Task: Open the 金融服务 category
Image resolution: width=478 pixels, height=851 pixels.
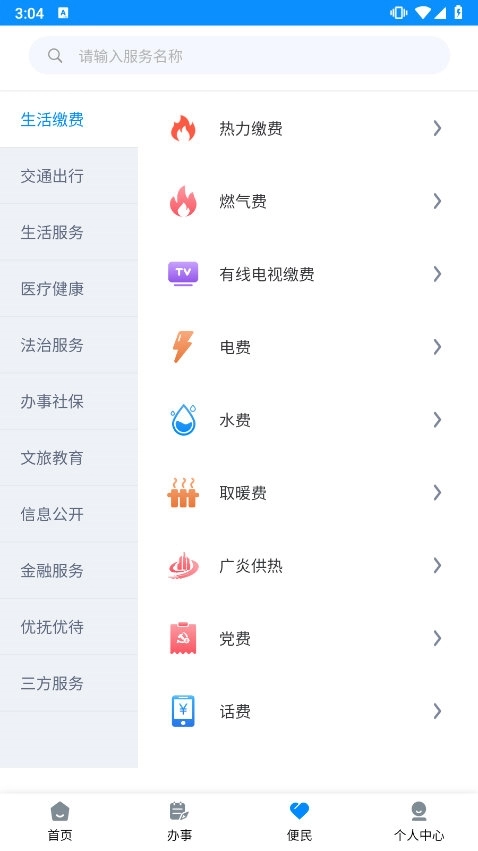Action: pyautogui.click(x=69, y=570)
